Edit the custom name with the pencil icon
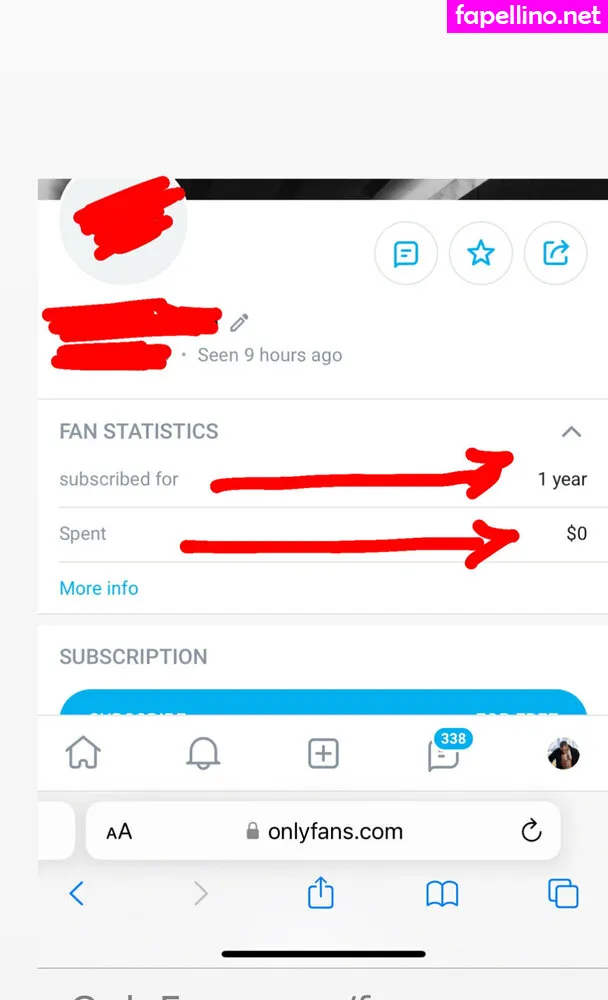The height and width of the screenshot is (1000, 608). (239, 323)
